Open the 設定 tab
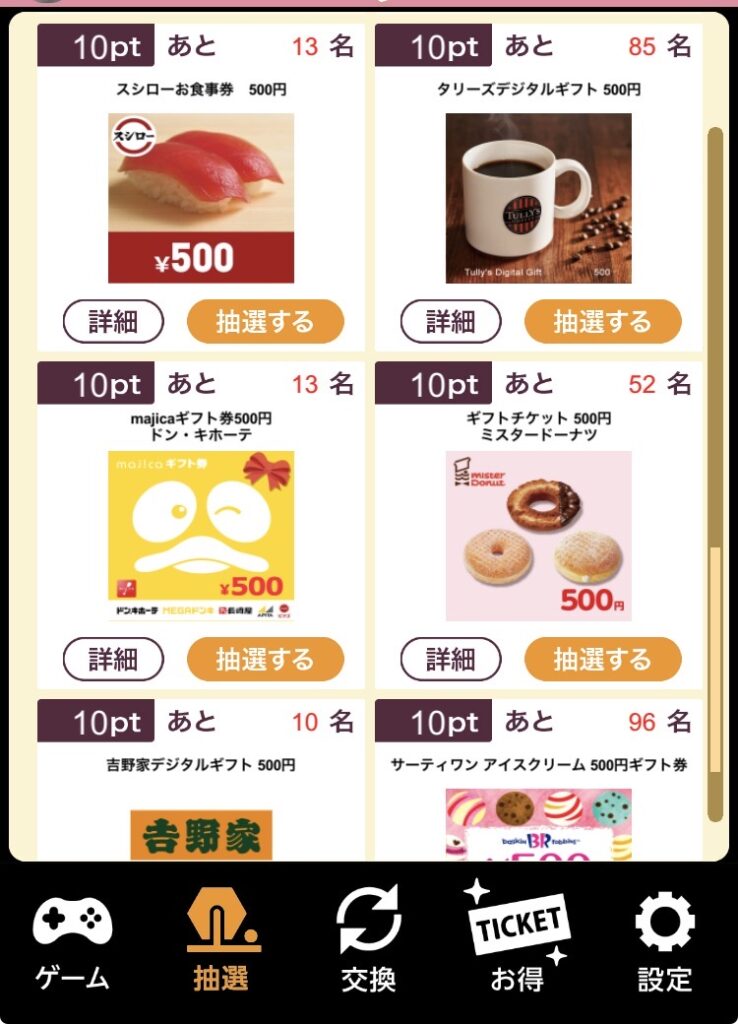The height and width of the screenshot is (1024, 738). click(665, 942)
